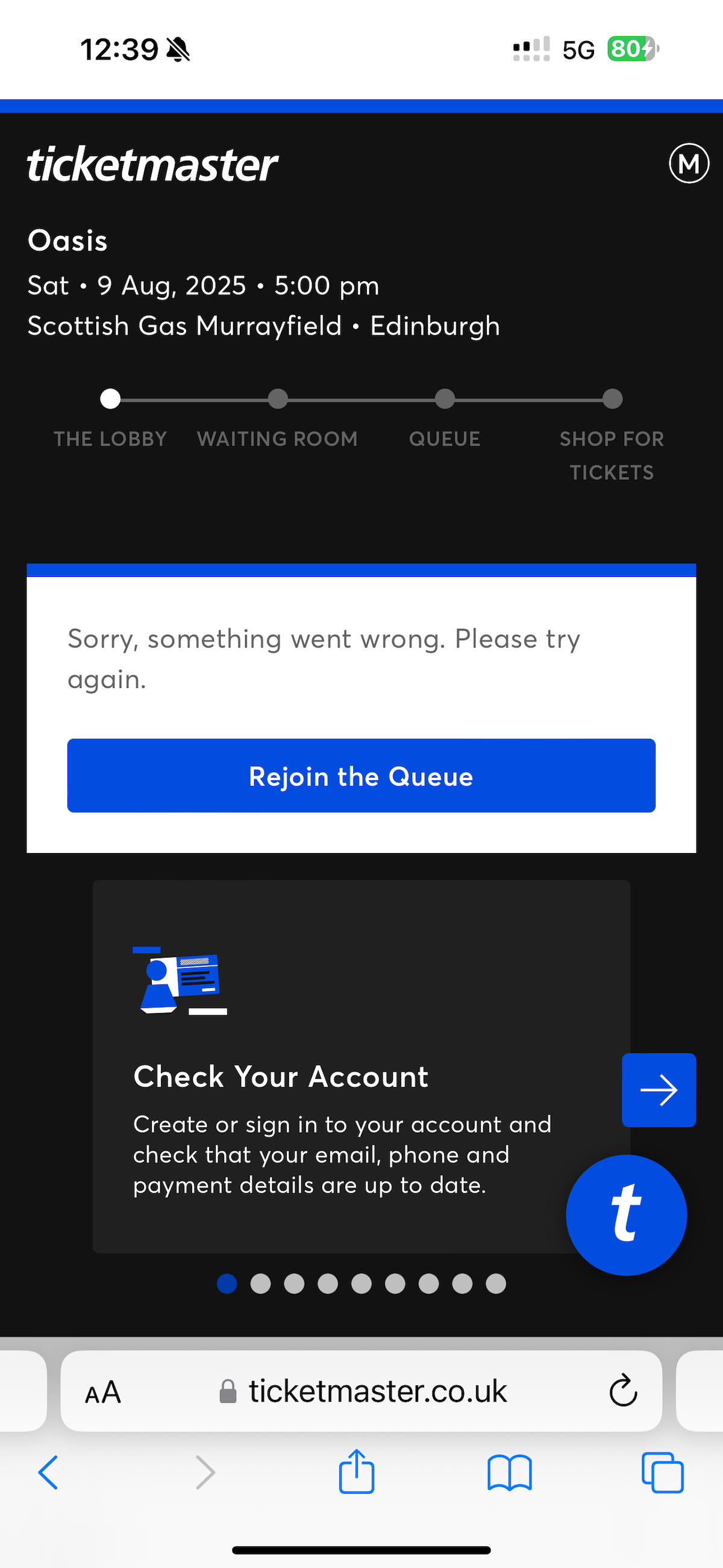723x1568 pixels.
Task: Reload the ticketmaster.co.uk page
Action: pos(622,1391)
